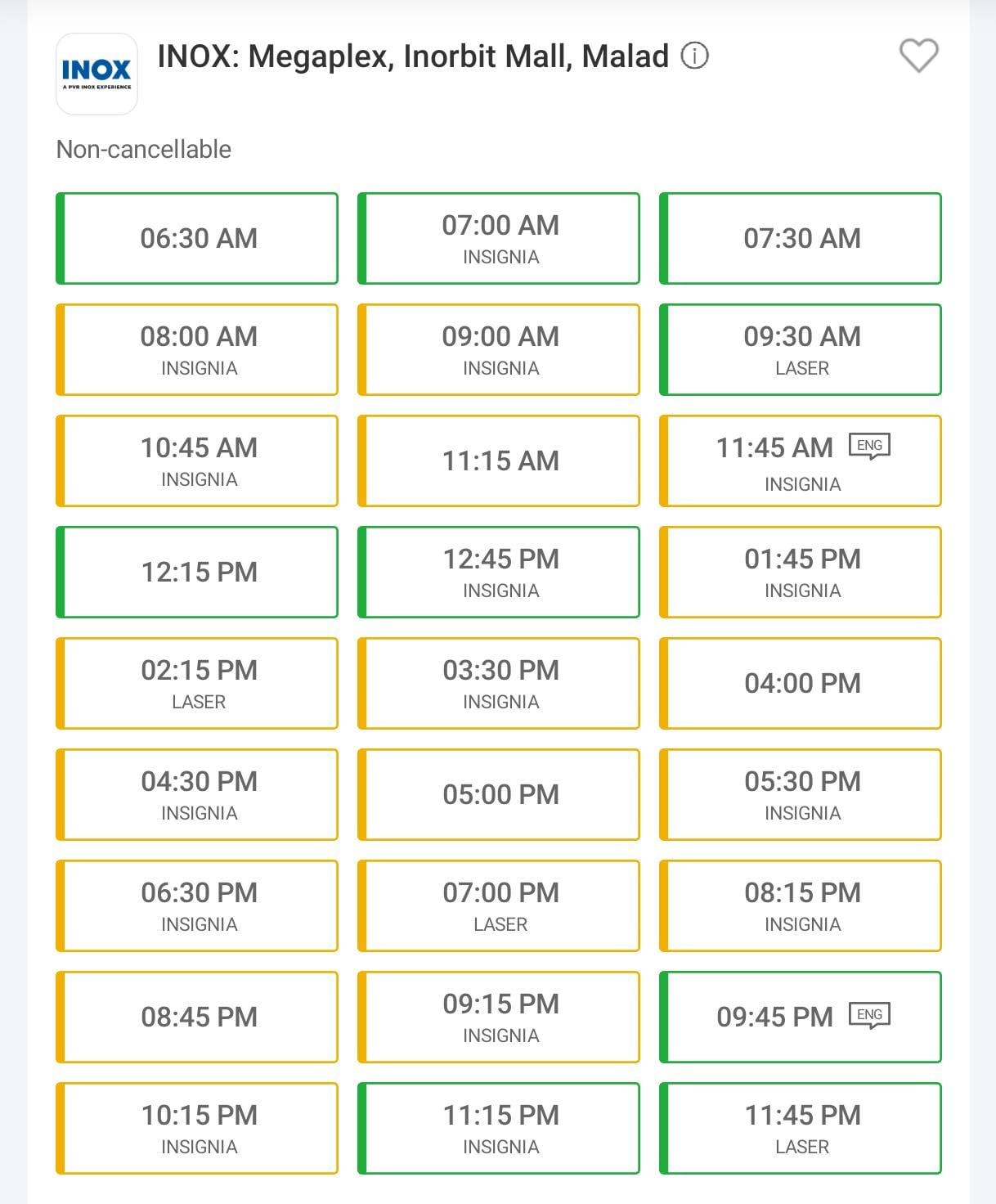Add INOX Megaplex to favourites

point(918,56)
